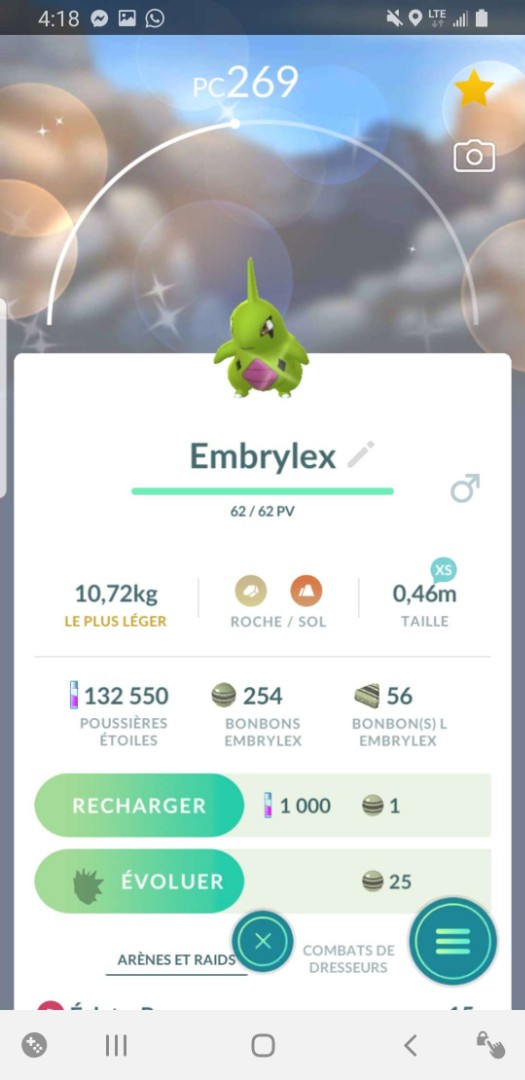The width and height of the screenshot is (525, 1080).
Task: Toggle the favorite star for Embrylex
Action: pos(474,89)
